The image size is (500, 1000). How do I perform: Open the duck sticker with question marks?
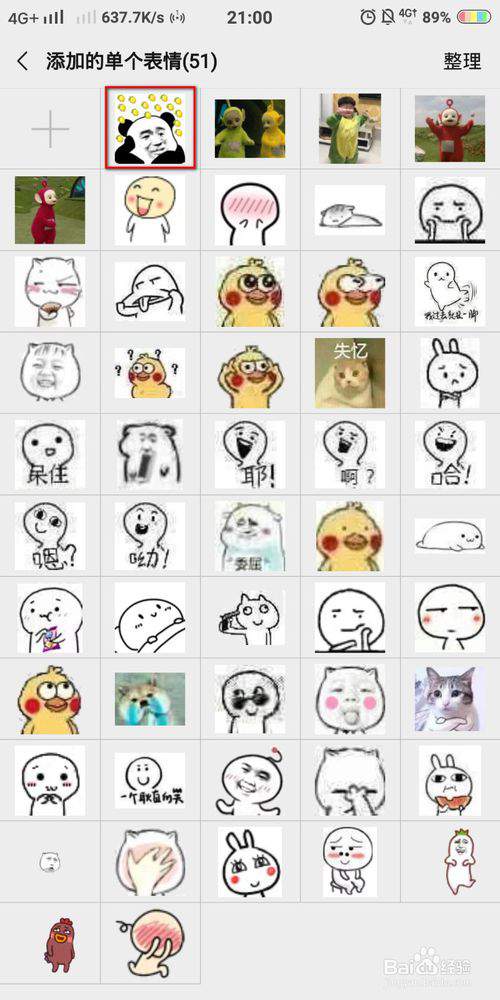coord(151,373)
